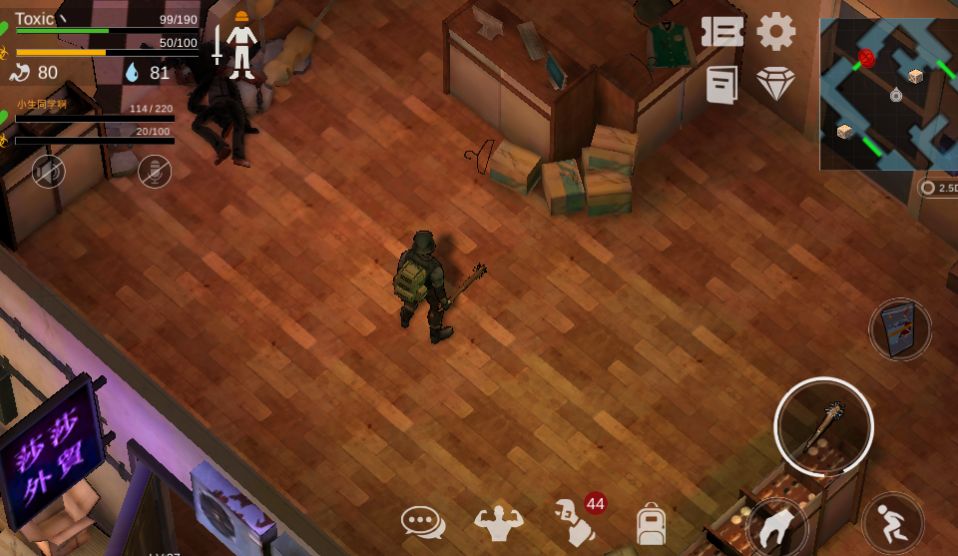The height and width of the screenshot is (556, 958).
Task: Attack with the spiked bat
Action: [x=823, y=427]
